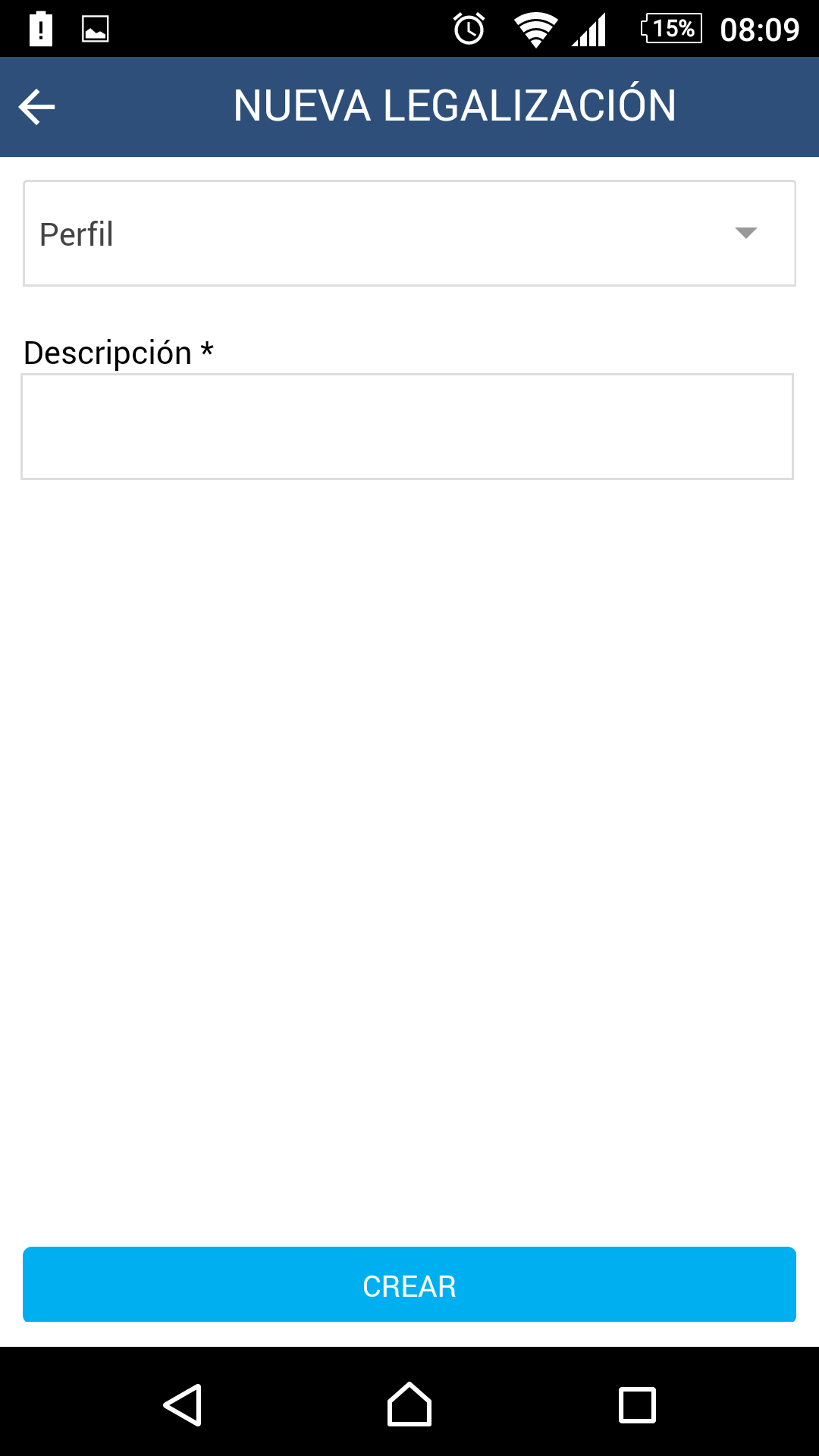Go back using the header arrow
The image size is (819, 1456).
(36, 107)
